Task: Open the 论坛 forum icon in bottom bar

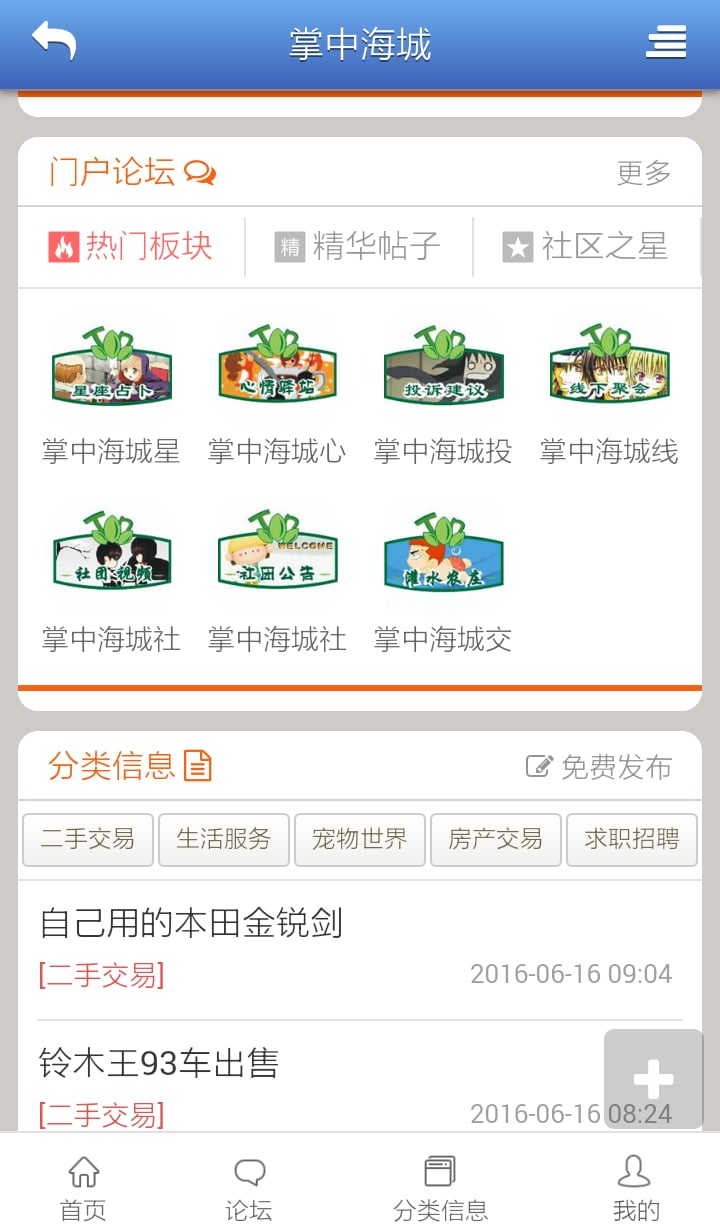Action: (x=249, y=1185)
